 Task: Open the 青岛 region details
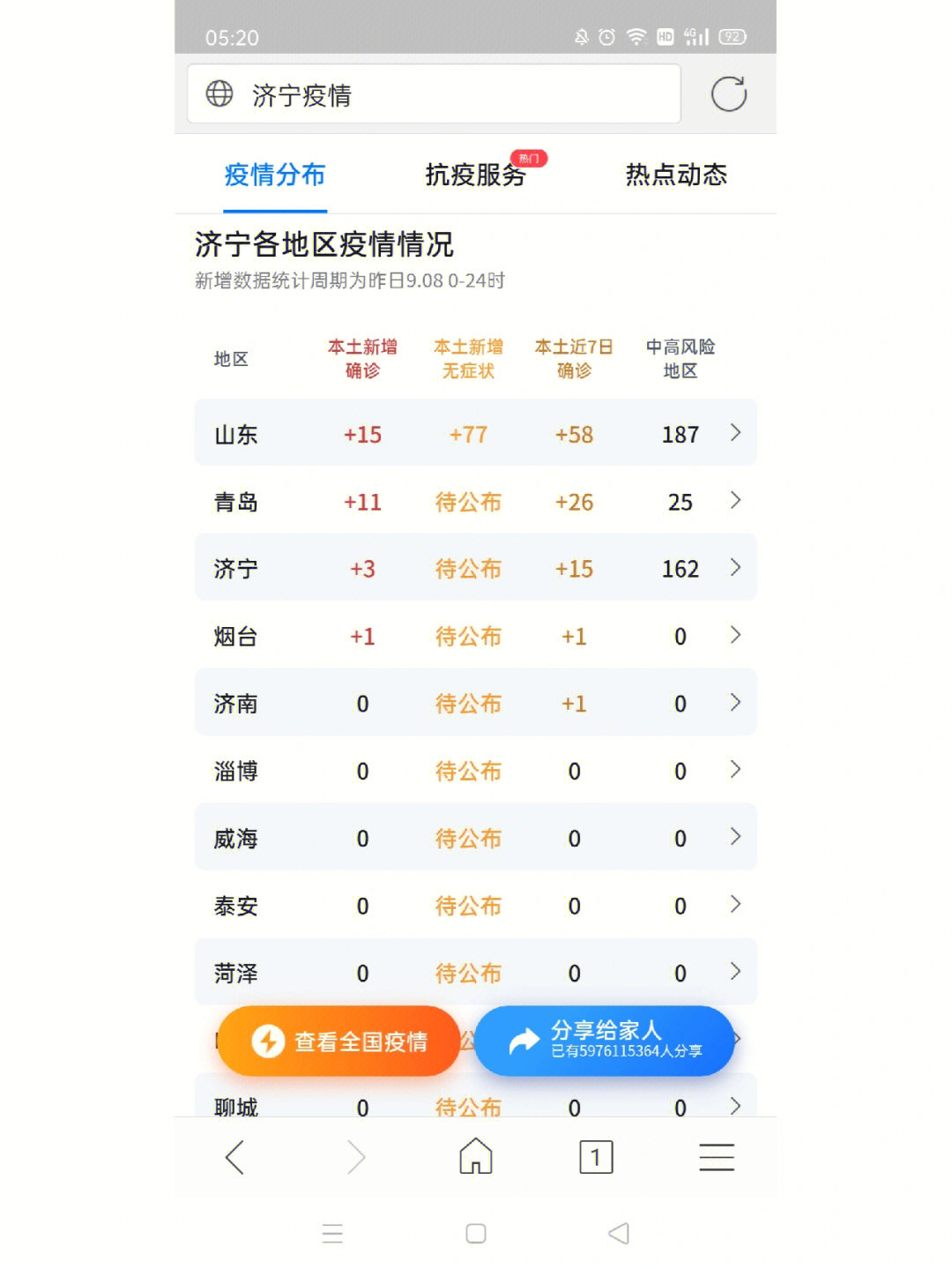[x=475, y=501]
